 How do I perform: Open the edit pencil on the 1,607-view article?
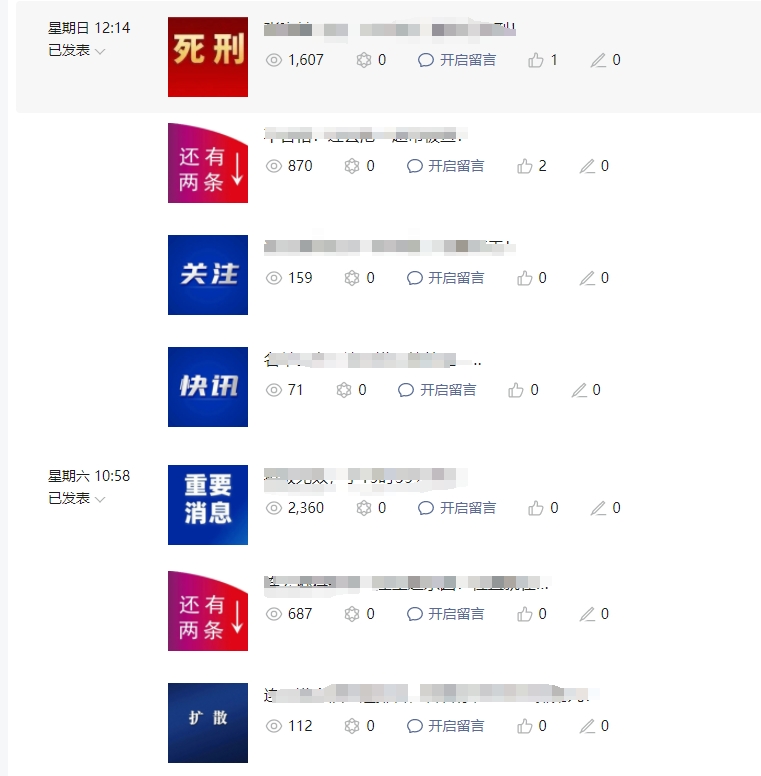[x=599, y=60]
